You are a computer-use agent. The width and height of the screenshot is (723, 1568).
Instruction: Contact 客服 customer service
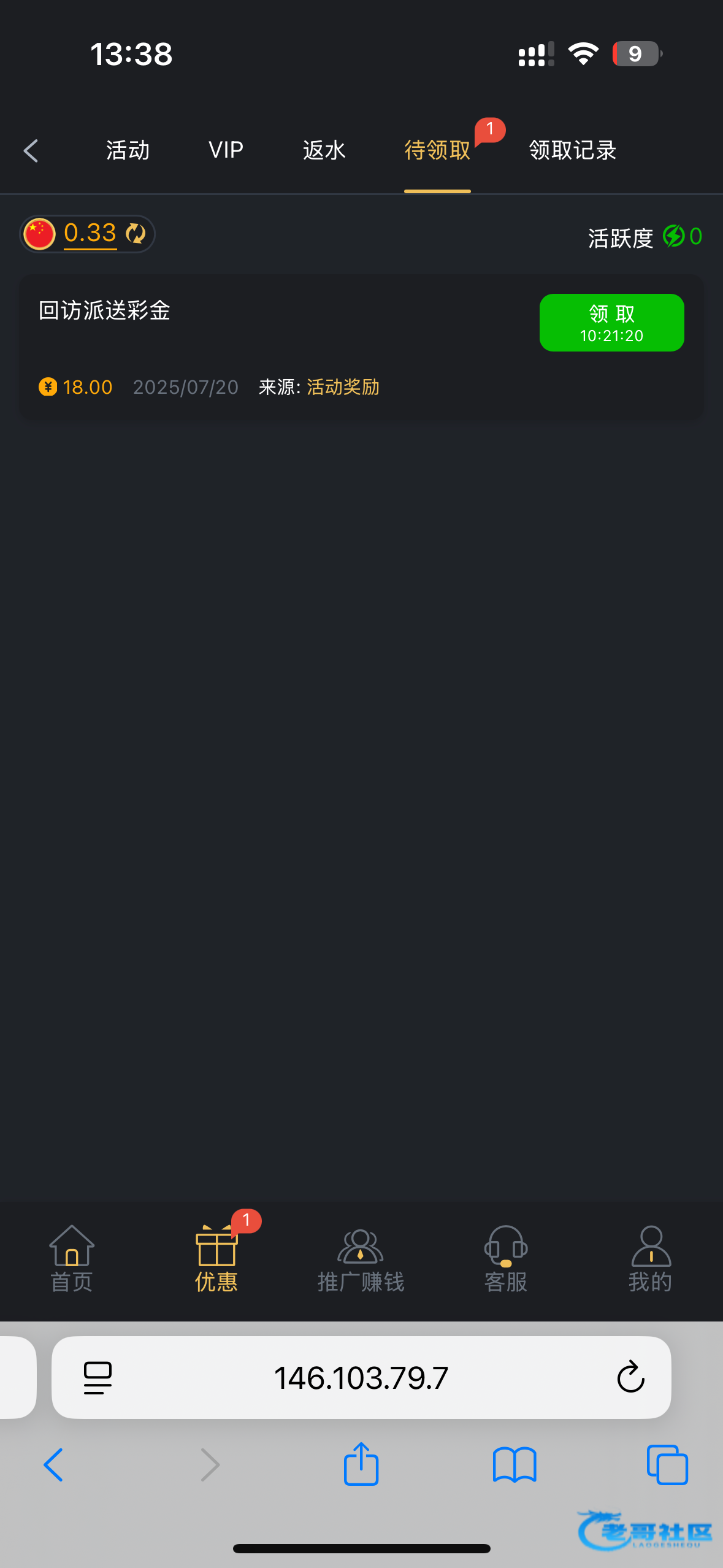pyautogui.click(x=506, y=1259)
